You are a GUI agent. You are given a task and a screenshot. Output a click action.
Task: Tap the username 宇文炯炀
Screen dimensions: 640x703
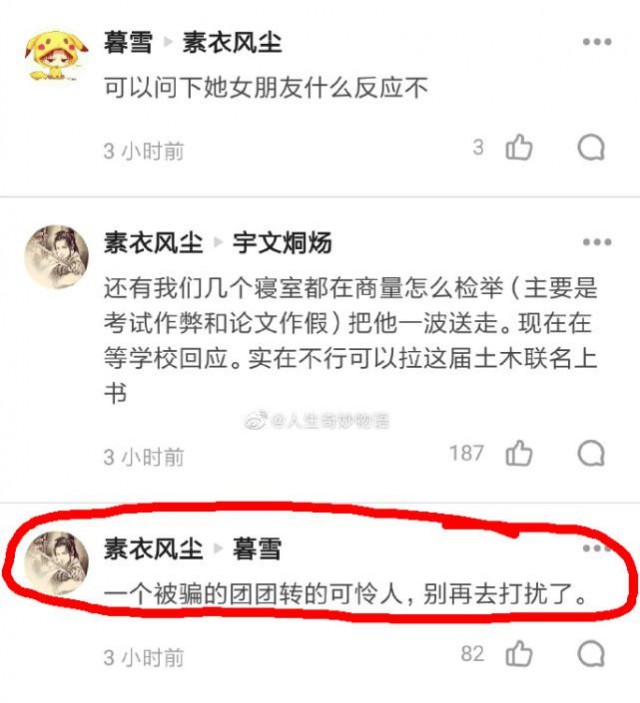(x=282, y=243)
